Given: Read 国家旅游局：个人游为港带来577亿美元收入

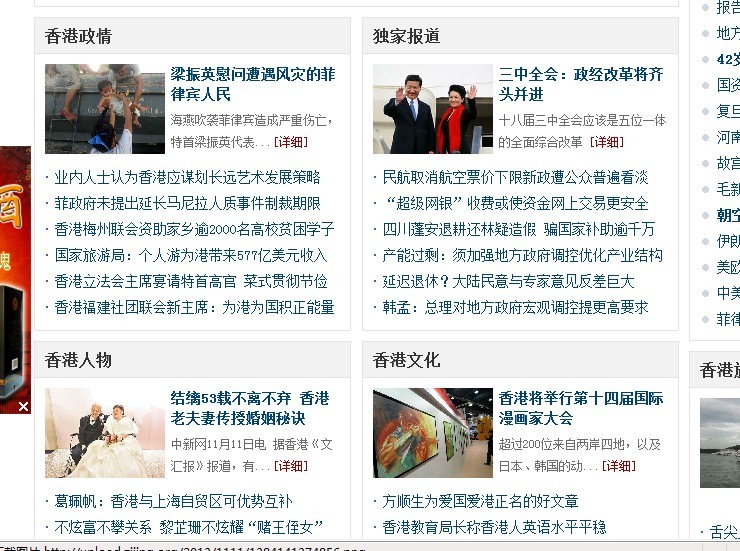Looking at the screenshot, I should [x=190, y=255].
